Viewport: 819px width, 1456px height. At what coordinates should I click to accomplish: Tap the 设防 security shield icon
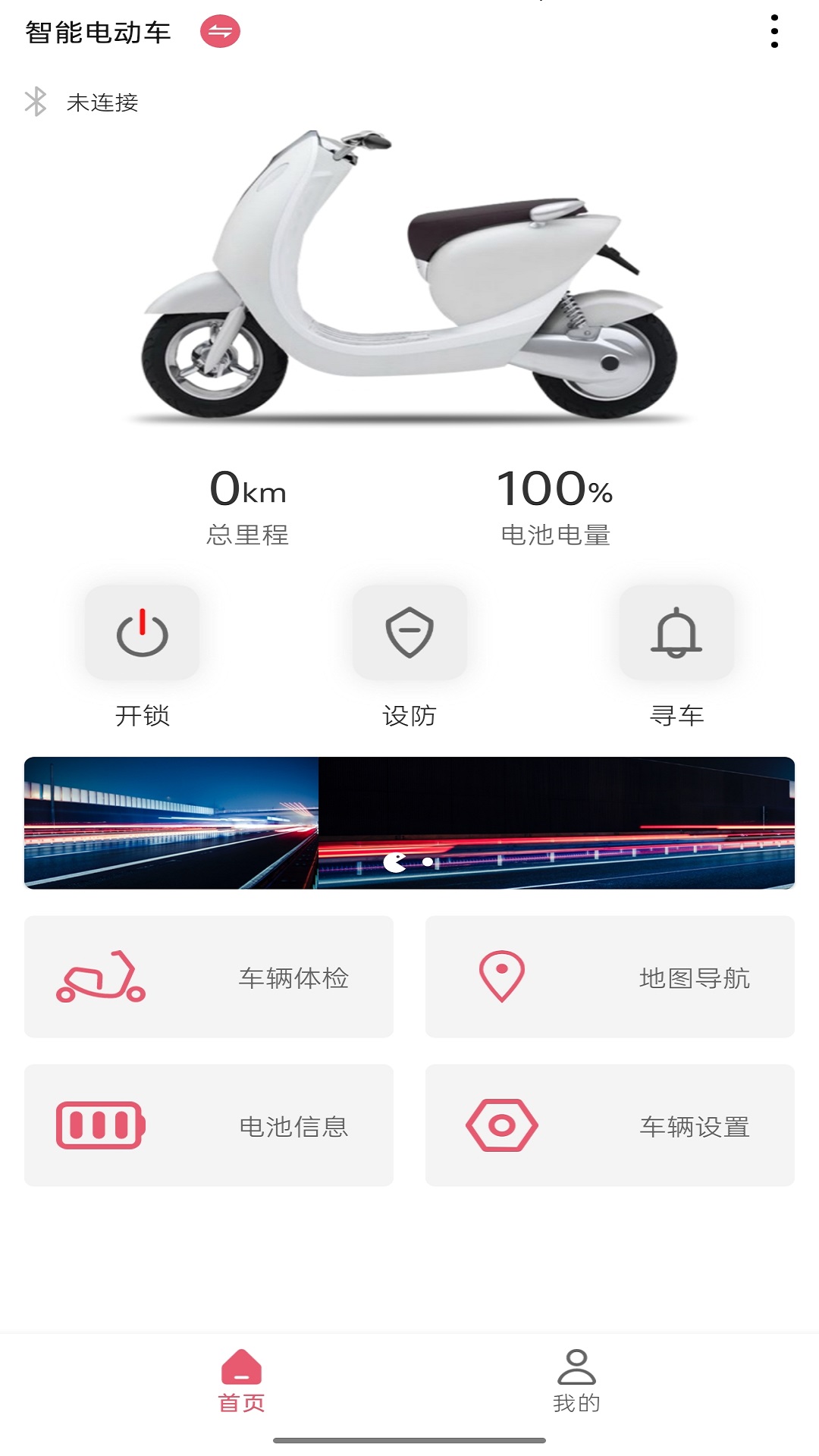(409, 633)
